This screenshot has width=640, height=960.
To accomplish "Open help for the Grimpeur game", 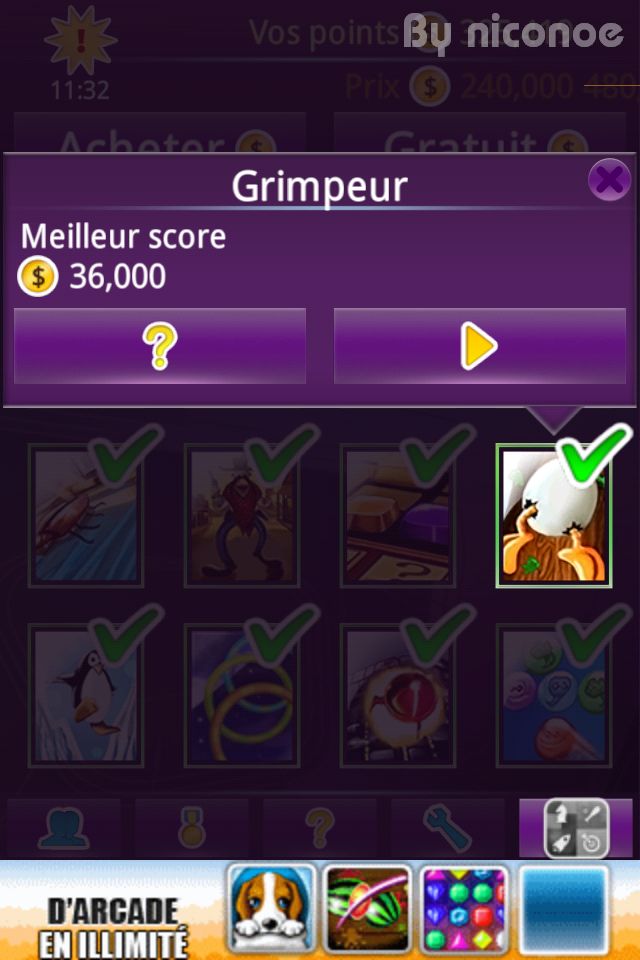I will [x=160, y=346].
